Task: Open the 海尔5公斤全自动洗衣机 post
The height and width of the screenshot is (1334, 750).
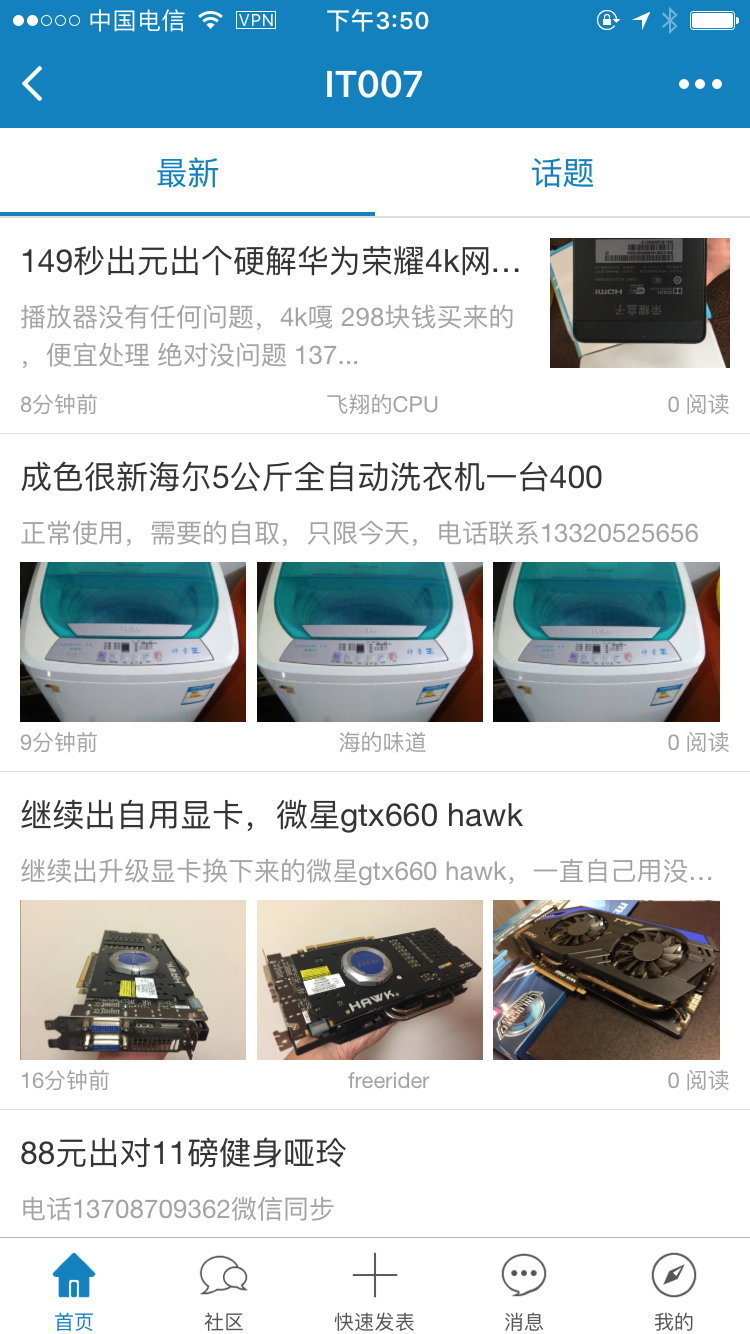Action: tap(311, 478)
